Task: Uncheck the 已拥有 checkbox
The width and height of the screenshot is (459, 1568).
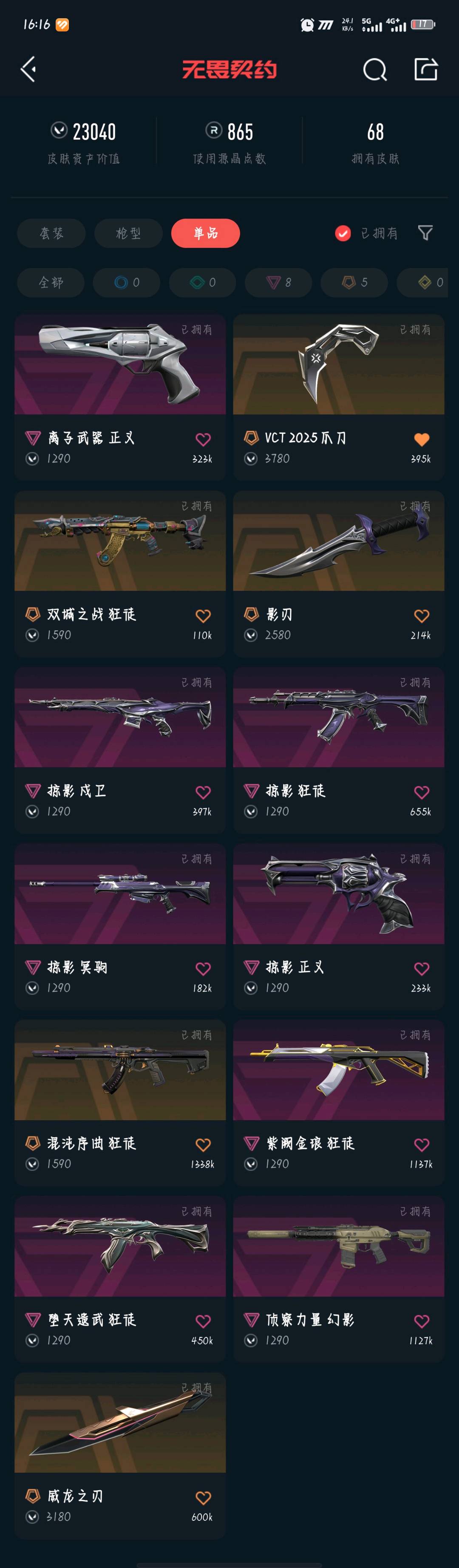Action: click(x=343, y=233)
